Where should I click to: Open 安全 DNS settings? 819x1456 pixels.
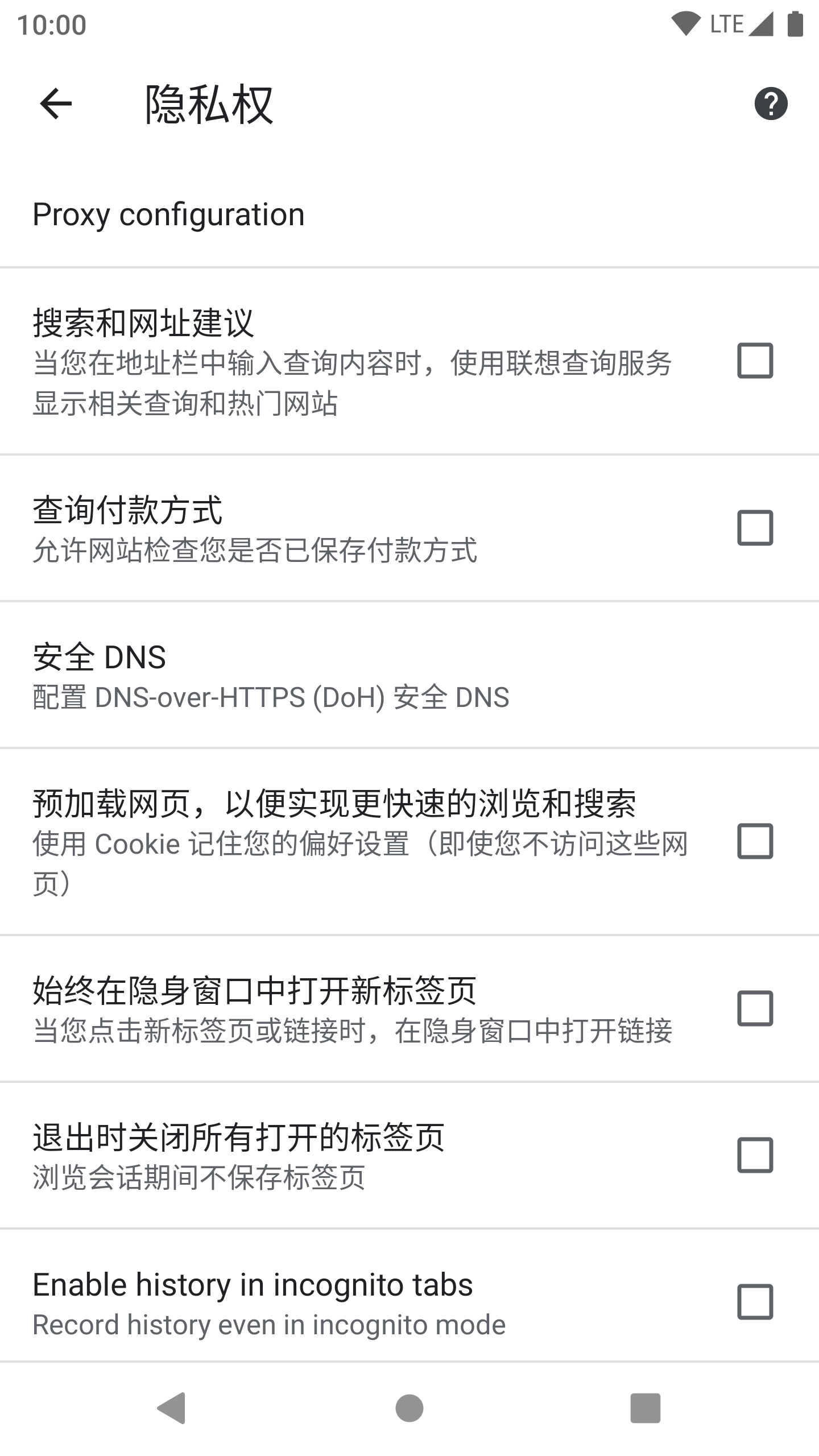tap(271, 675)
